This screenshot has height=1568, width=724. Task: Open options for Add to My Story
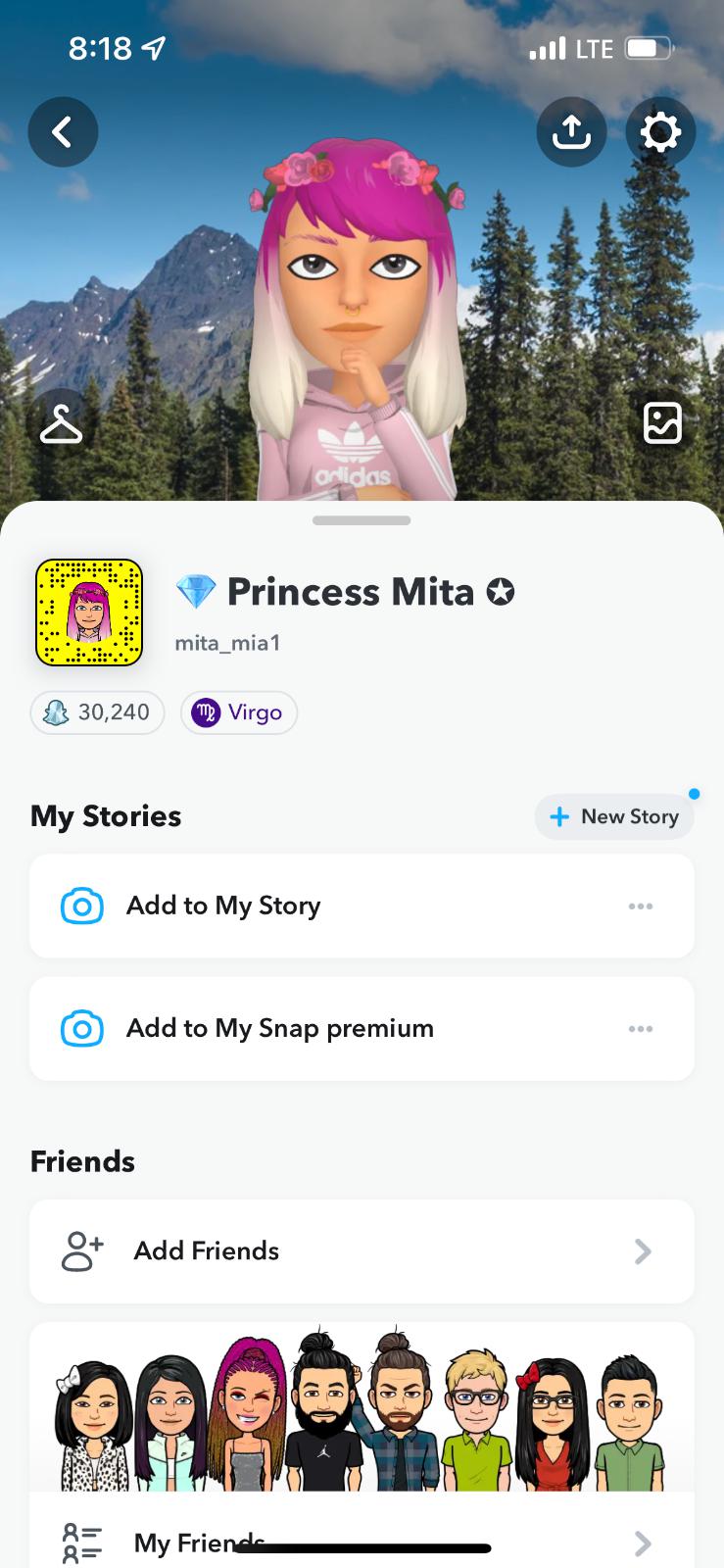click(x=641, y=906)
